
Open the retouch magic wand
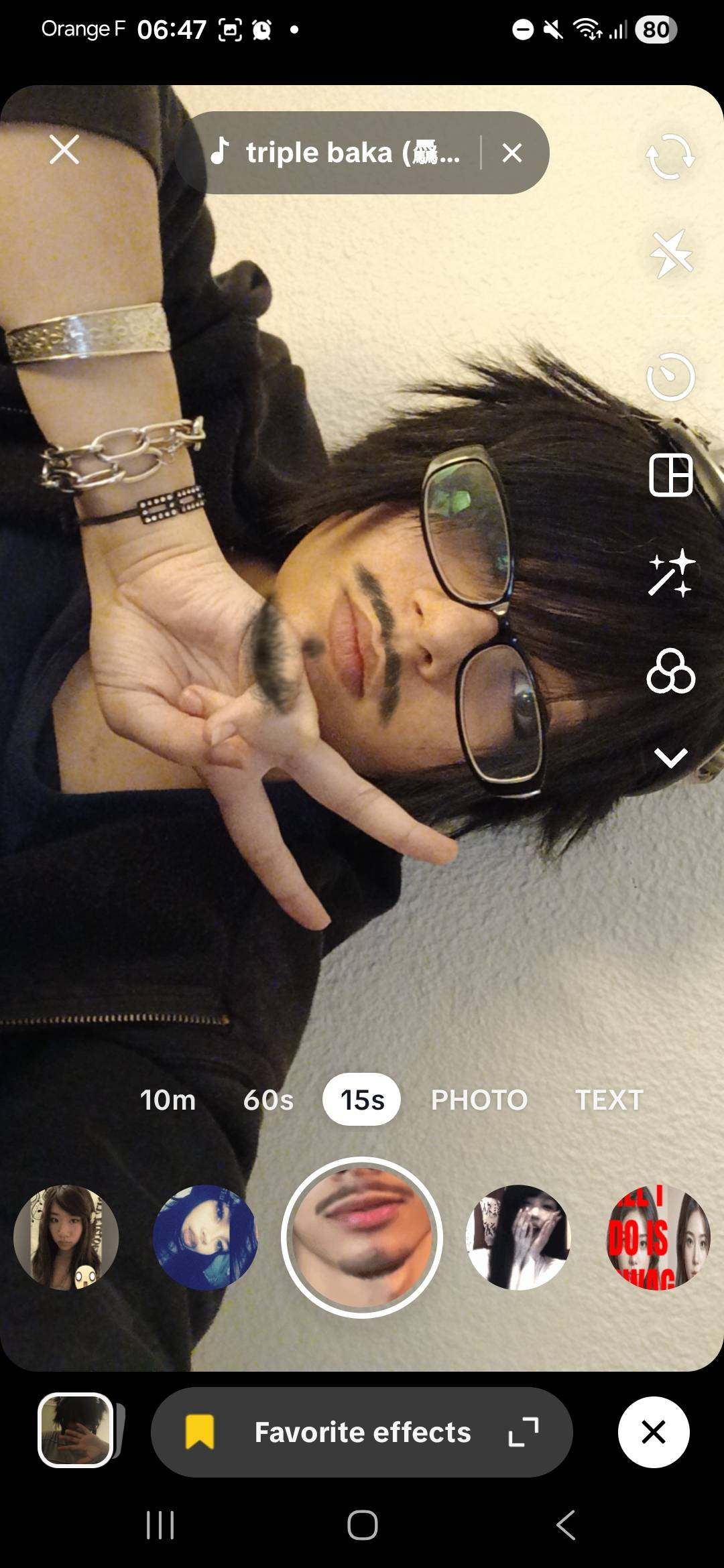(x=670, y=573)
